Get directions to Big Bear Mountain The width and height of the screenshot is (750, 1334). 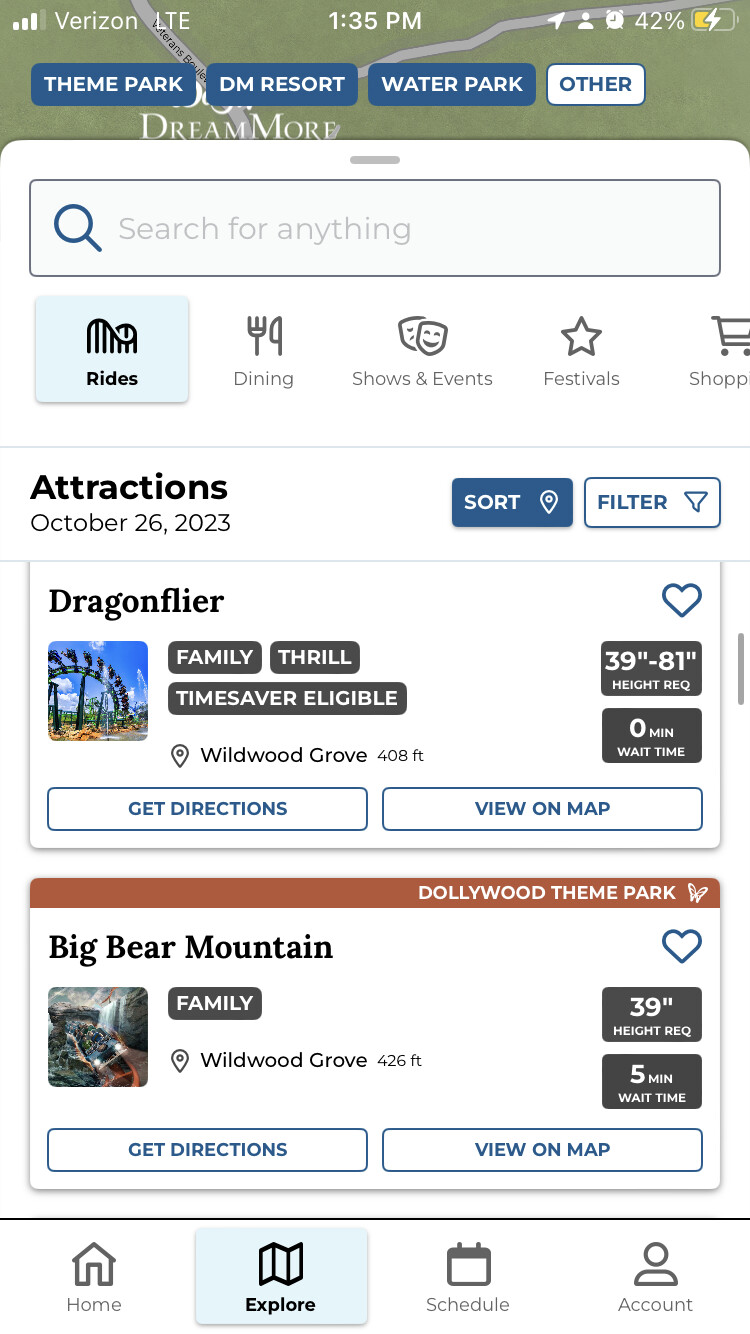[x=207, y=1150]
